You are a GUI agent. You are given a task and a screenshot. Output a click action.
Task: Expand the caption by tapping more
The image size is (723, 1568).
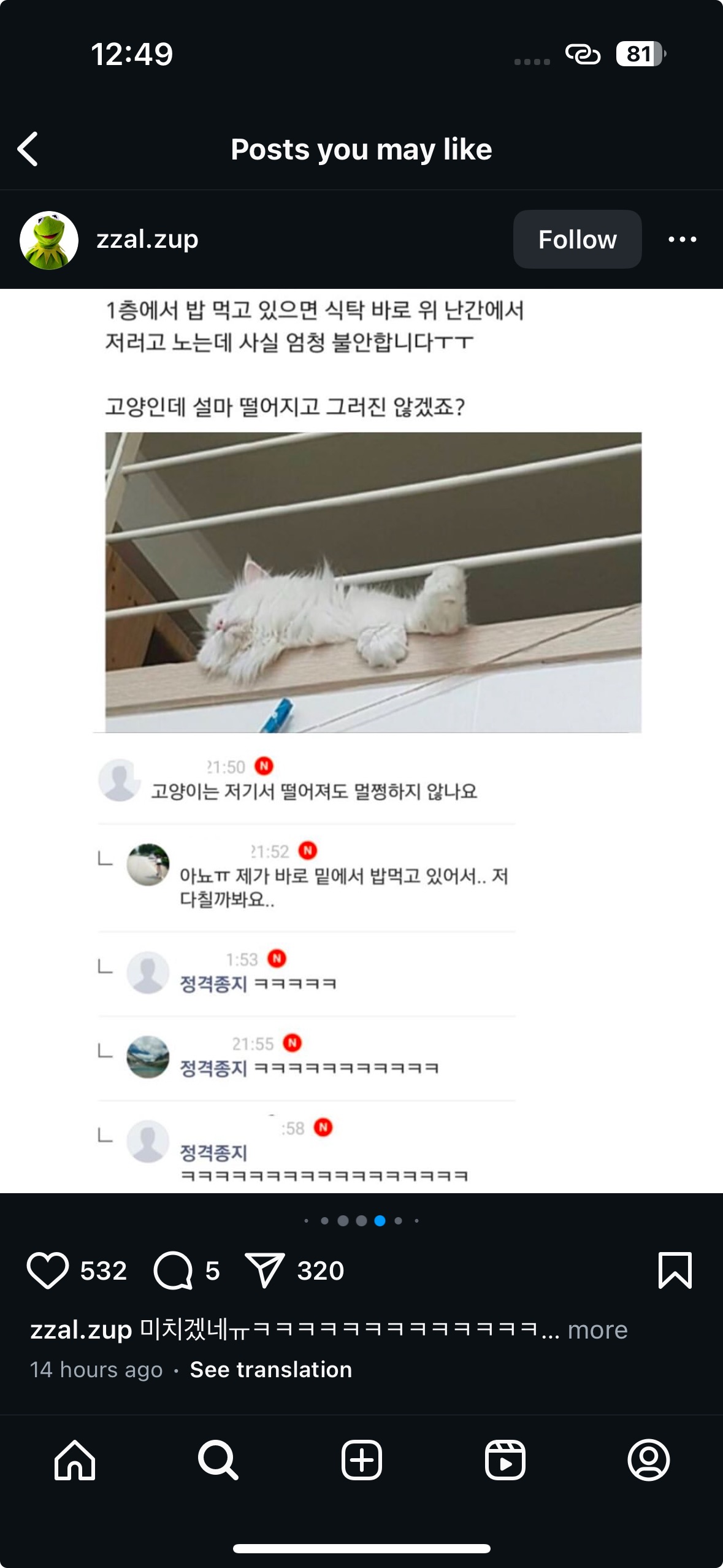pyautogui.click(x=597, y=1330)
